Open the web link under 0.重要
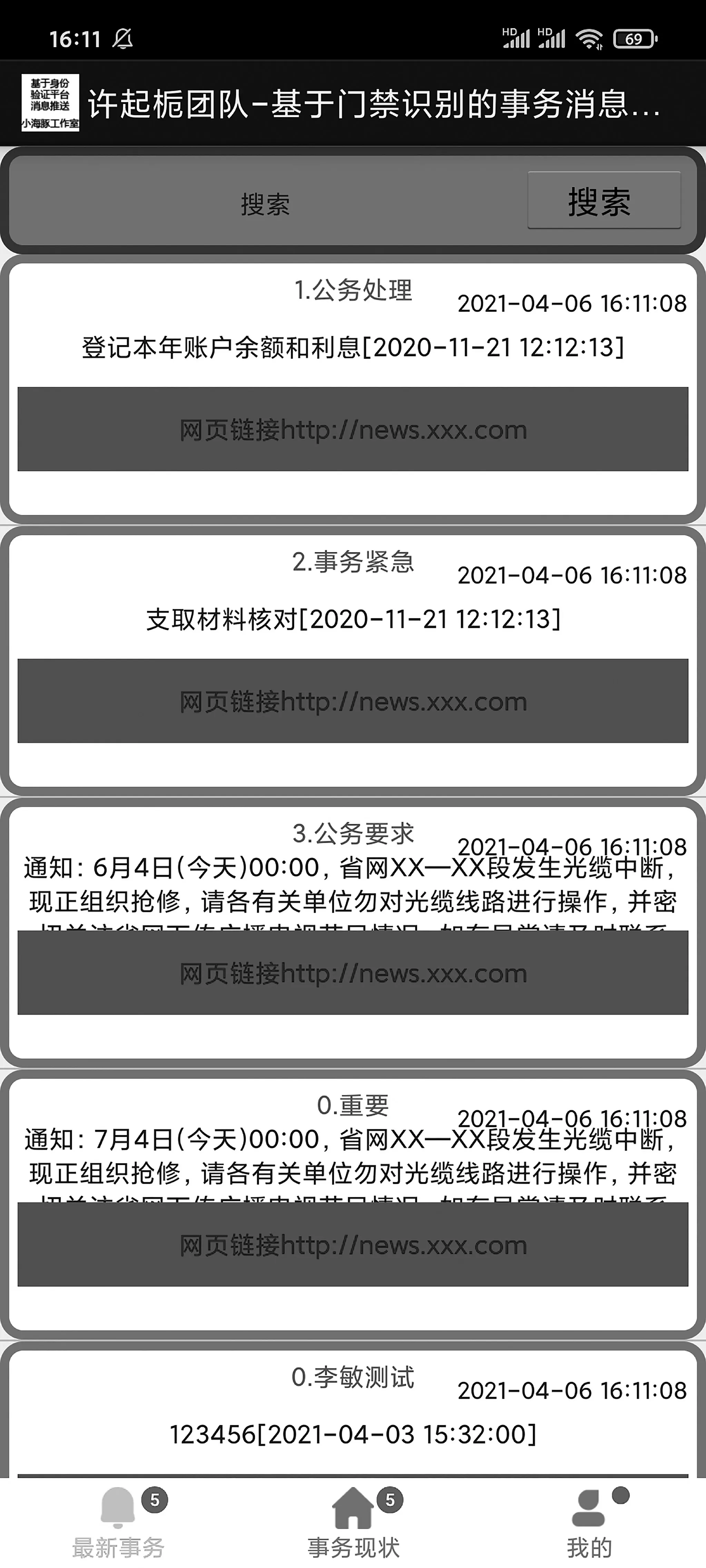 353,1244
